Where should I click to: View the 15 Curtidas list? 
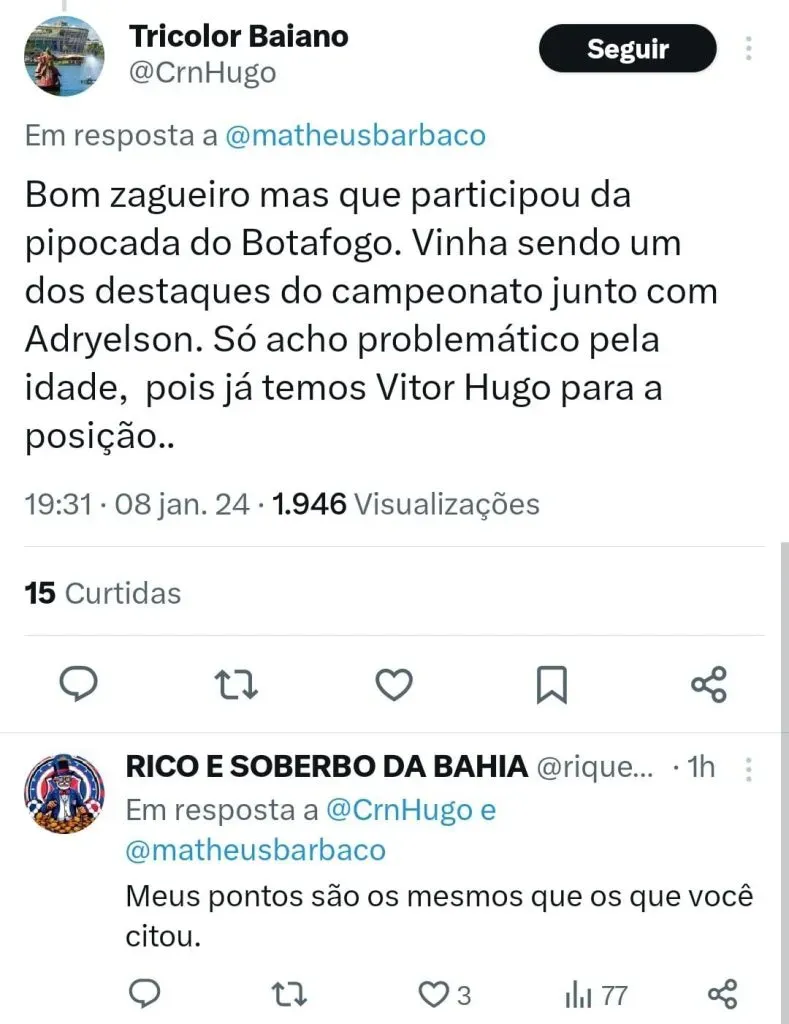103,593
